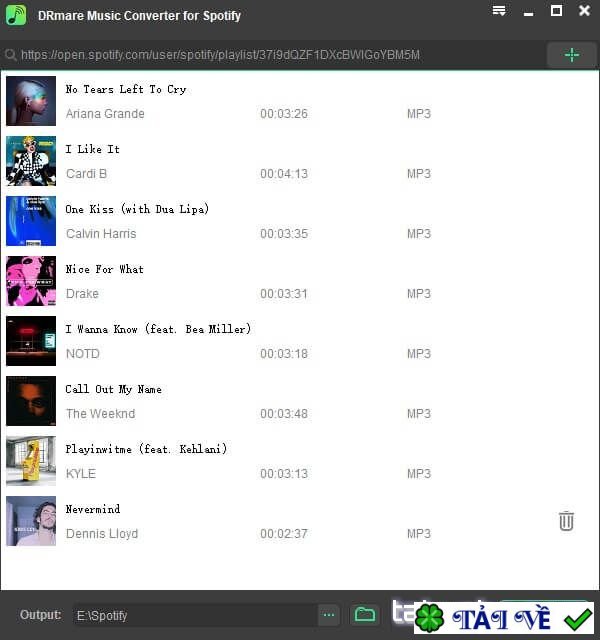Open the menu icon in title bar

(499, 11)
